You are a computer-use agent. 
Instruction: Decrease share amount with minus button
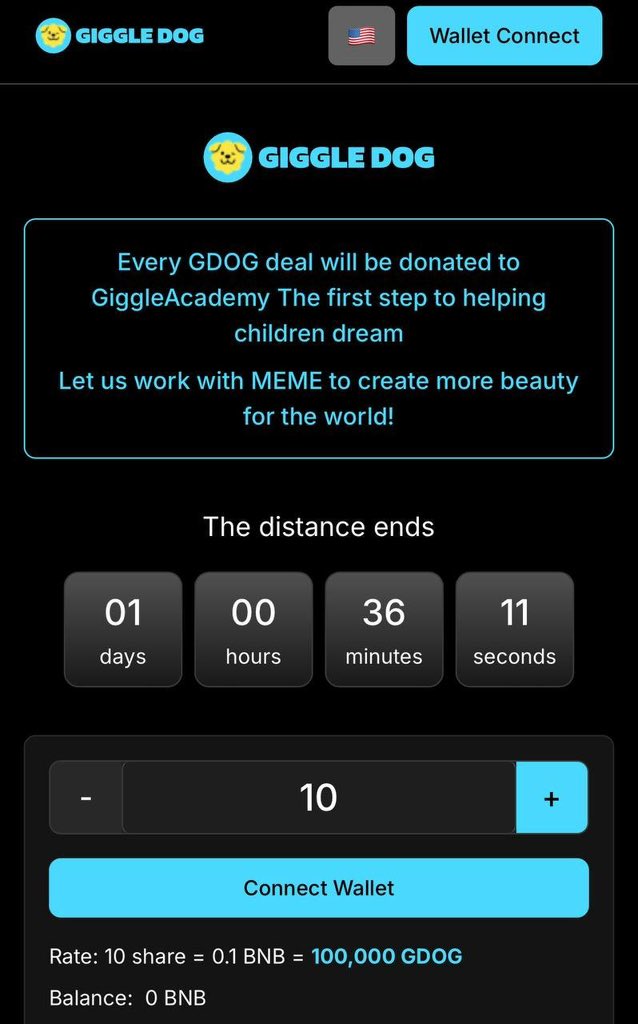click(x=86, y=798)
